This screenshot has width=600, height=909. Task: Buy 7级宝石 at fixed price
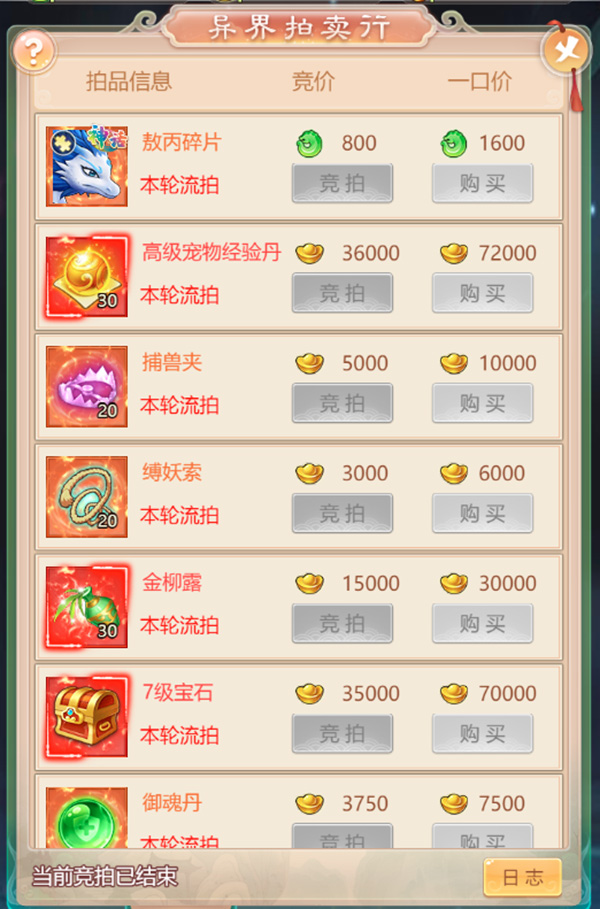[x=482, y=734]
